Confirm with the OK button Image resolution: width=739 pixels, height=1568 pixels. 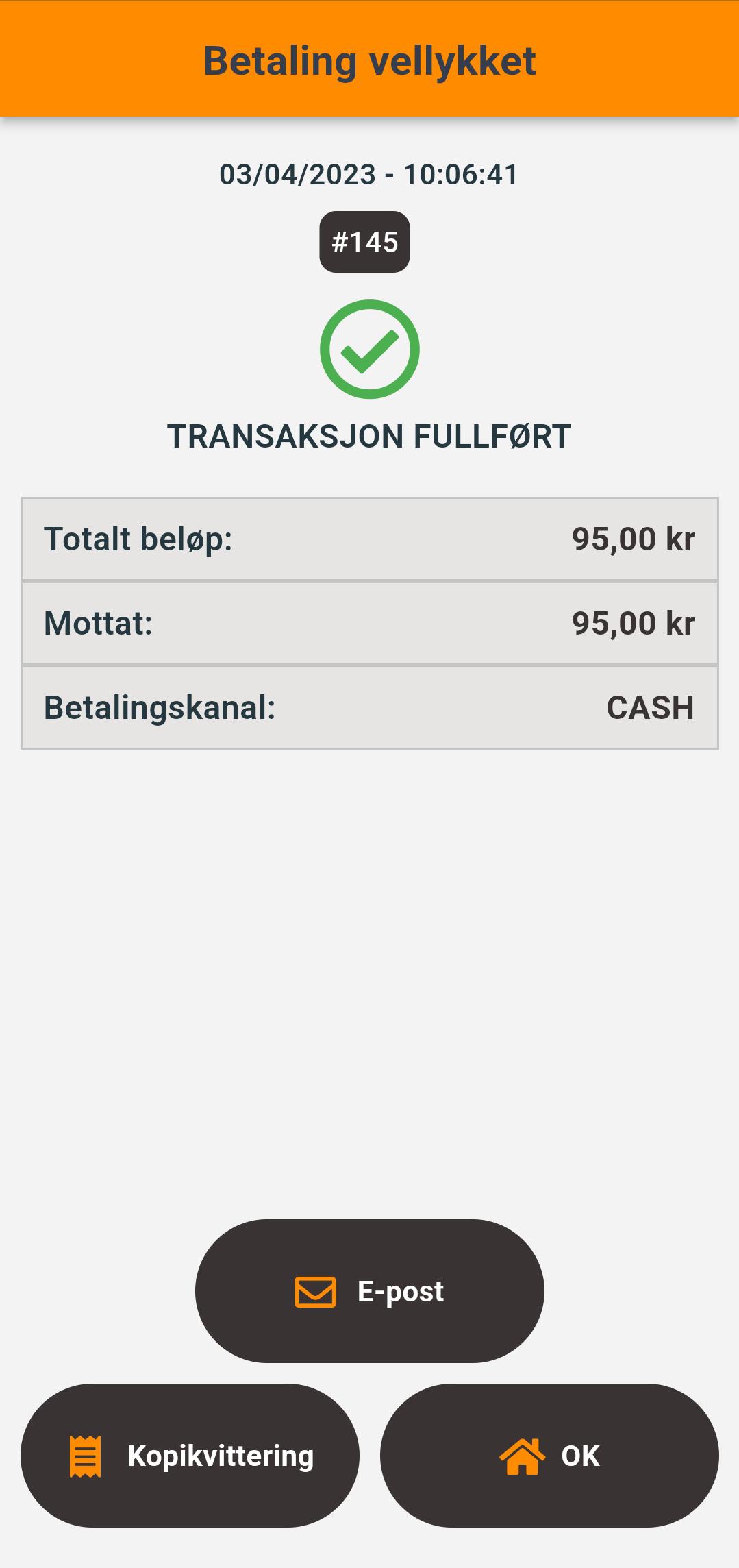click(x=549, y=1456)
